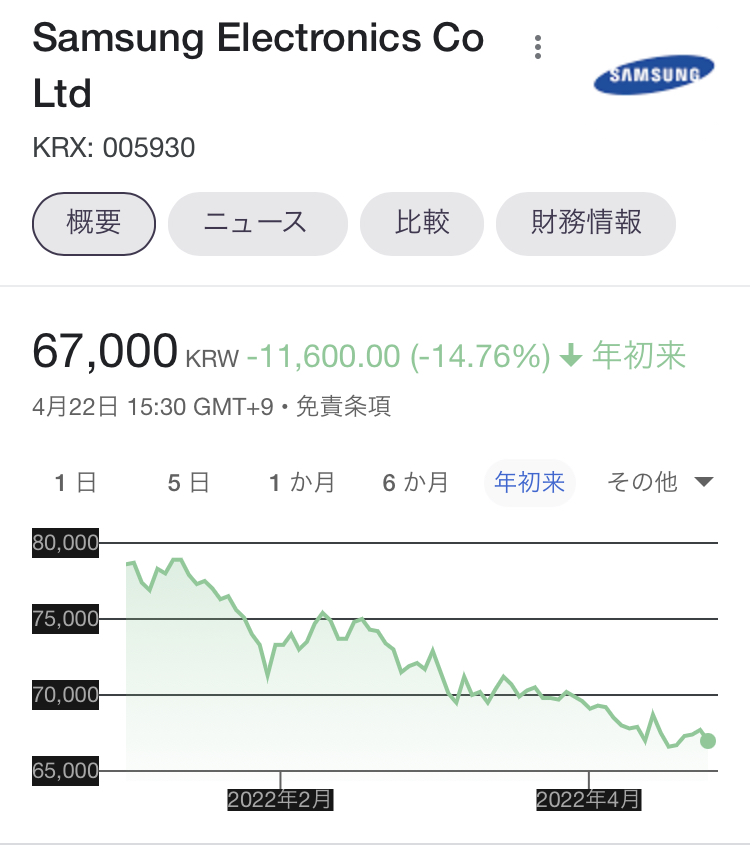Open the three-dot overflow menu

[x=538, y=47]
